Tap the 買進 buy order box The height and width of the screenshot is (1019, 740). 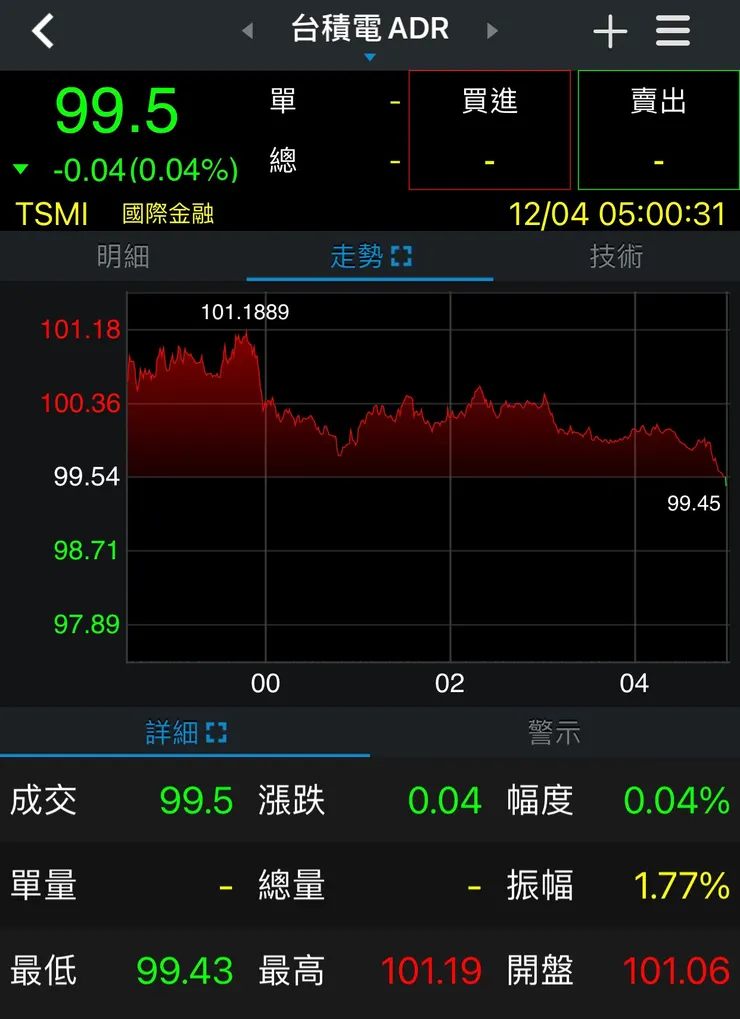coord(489,130)
